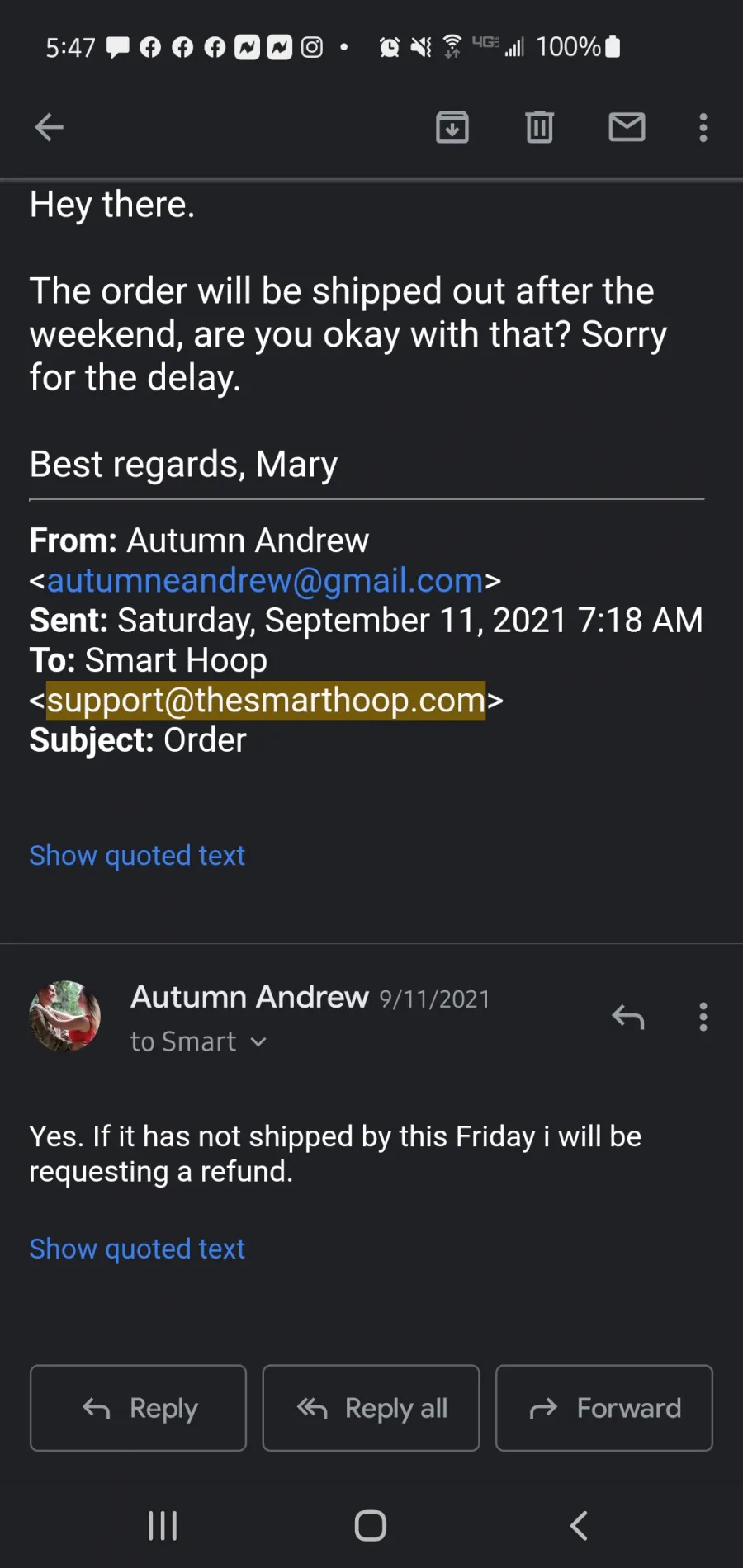Open recent apps from navigation bar
Image resolution: width=743 pixels, height=1568 pixels.
(x=163, y=1526)
